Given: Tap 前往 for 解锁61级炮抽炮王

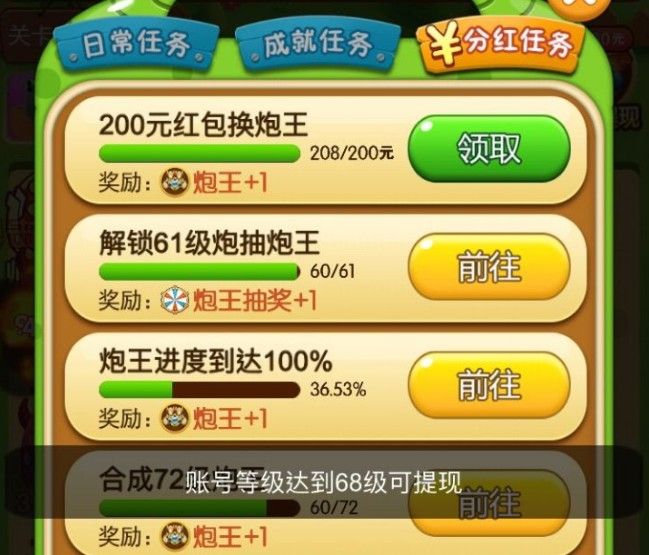Looking at the screenshot, I should click(489, 267).
